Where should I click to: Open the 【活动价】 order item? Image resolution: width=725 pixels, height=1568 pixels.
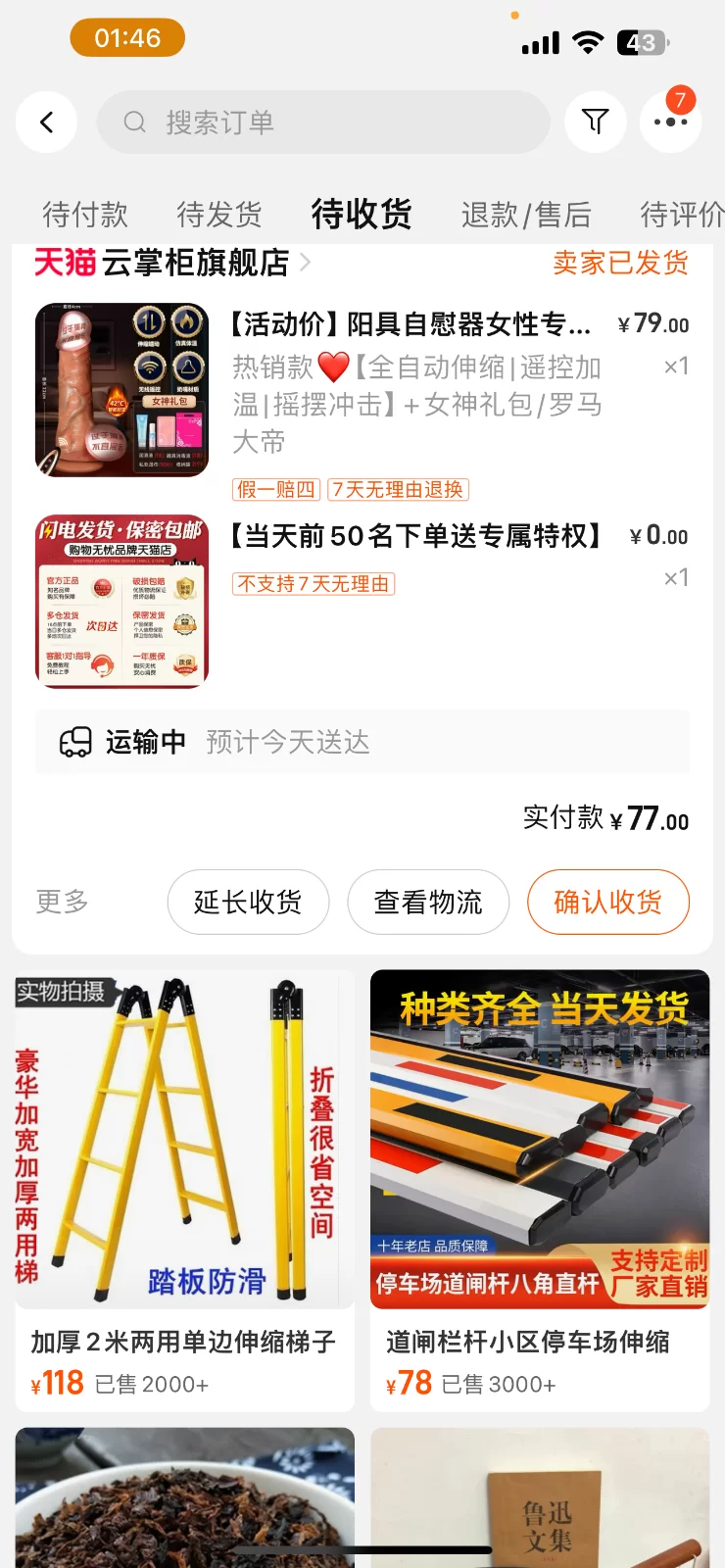click(362, 392)
